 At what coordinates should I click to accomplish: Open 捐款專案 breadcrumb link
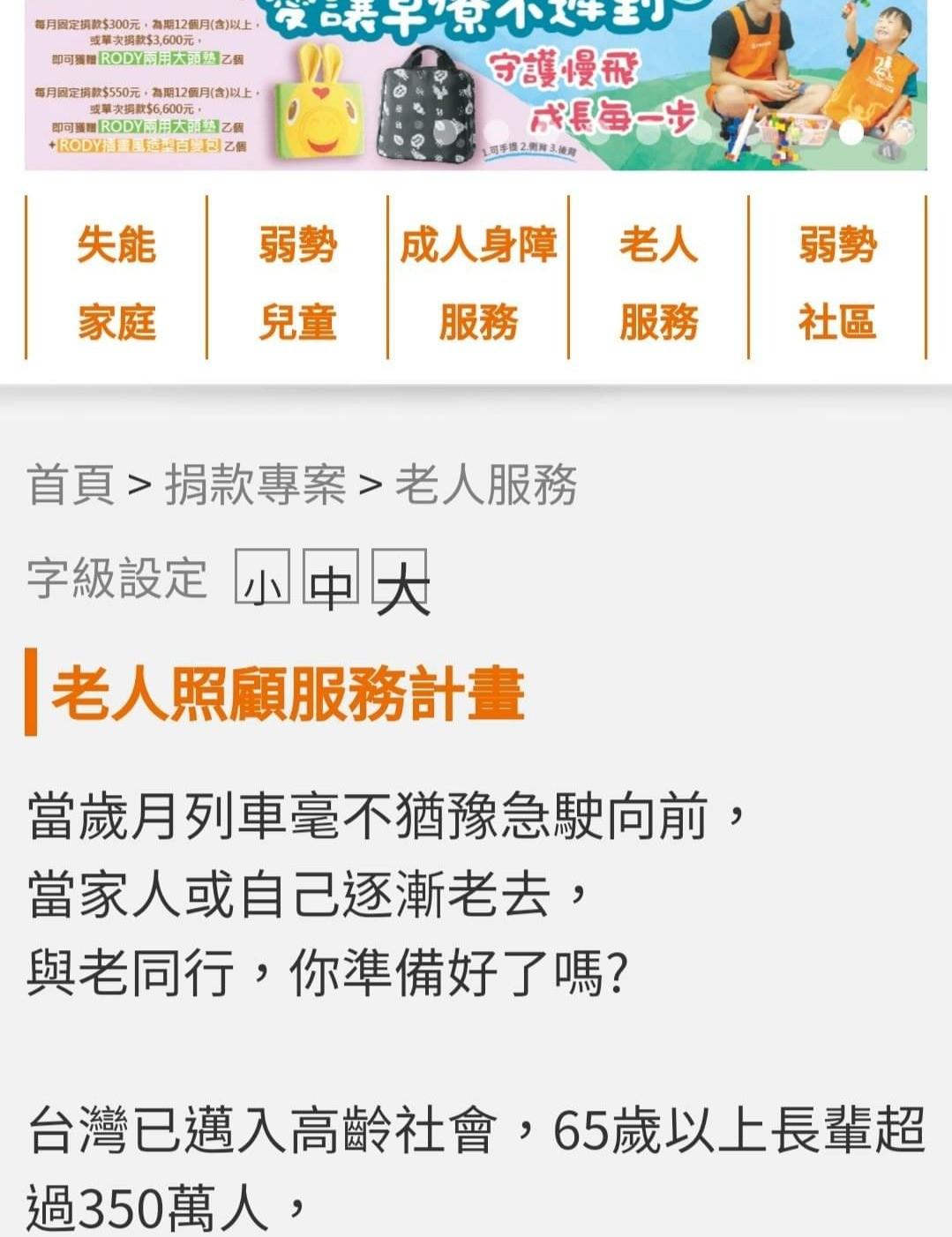pyautogui.click(x=255, y=484)
